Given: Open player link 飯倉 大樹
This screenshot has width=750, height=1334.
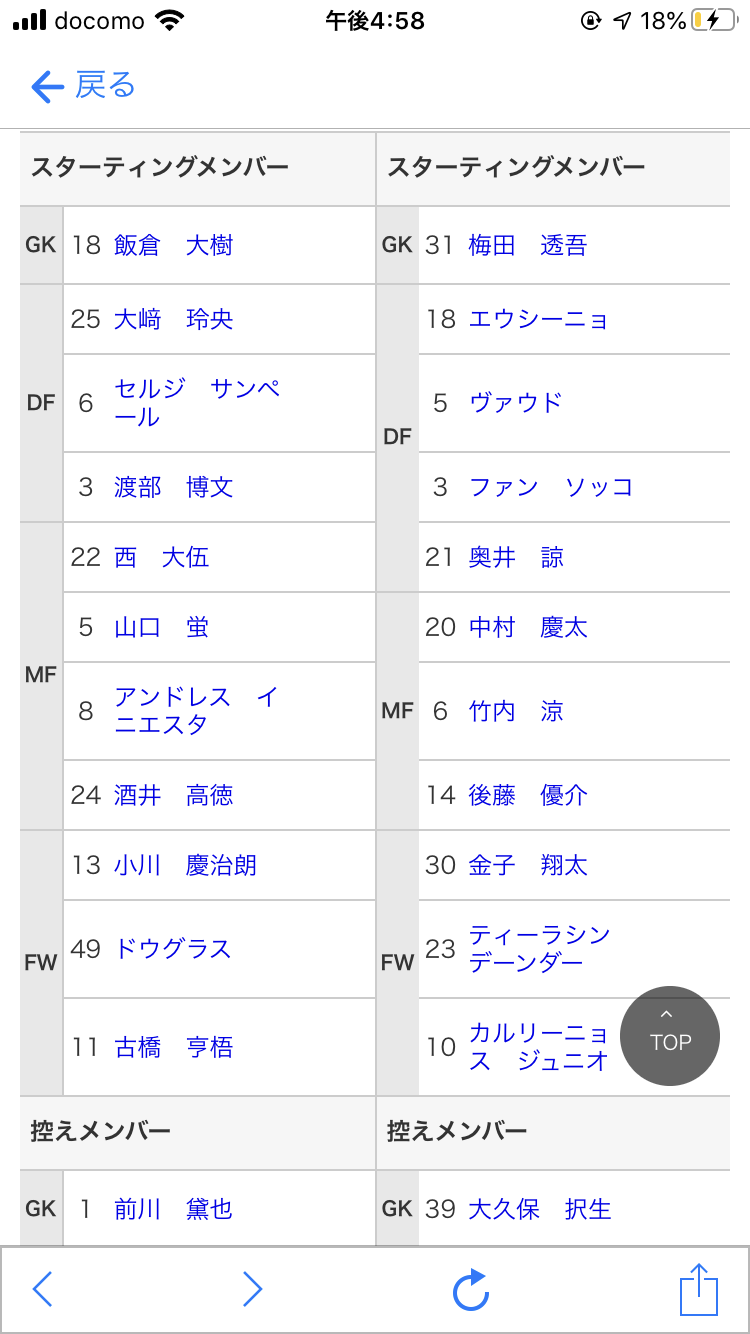Looking at the screenshot, I should 173,245.
